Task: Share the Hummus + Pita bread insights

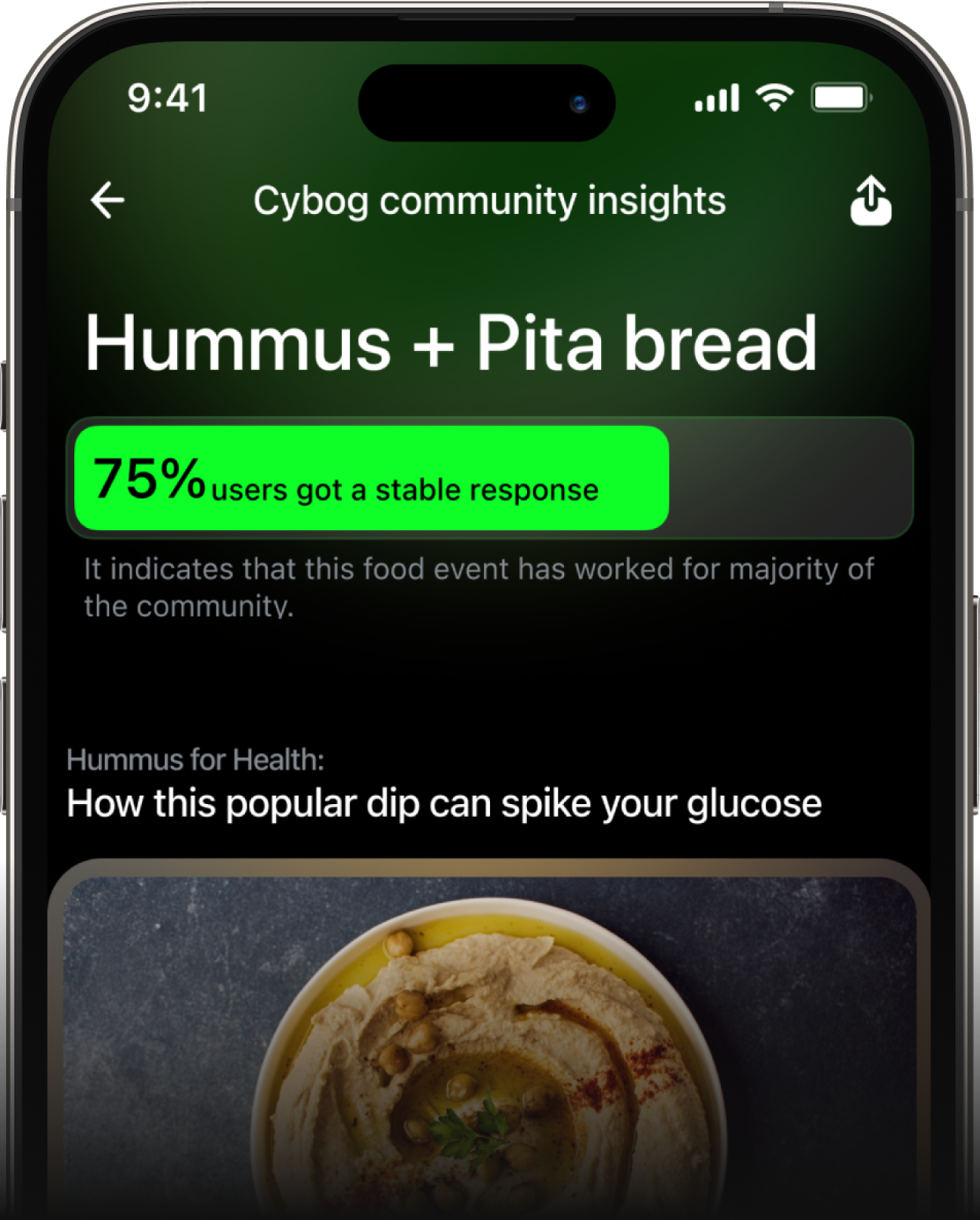Action: click(871, 200)
